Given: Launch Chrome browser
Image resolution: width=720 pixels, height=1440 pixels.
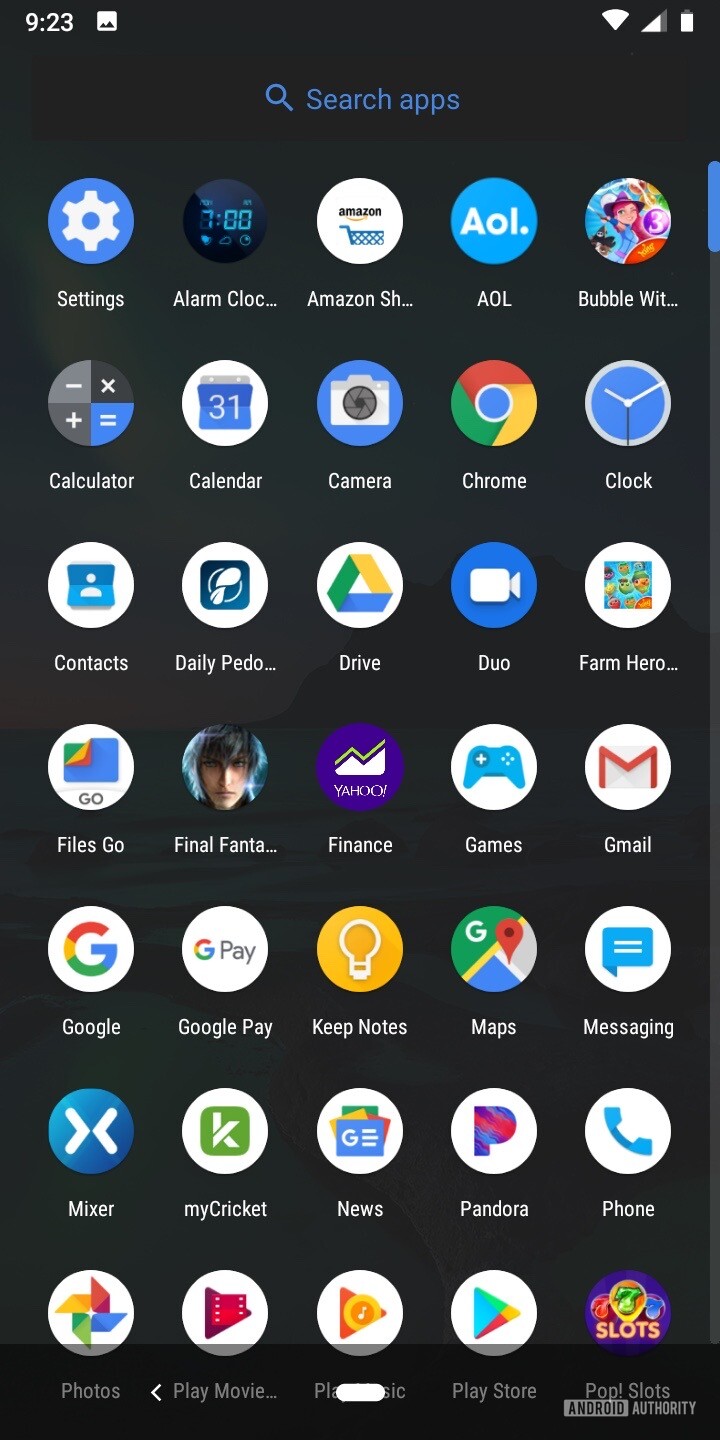Looking at the screenshot, I should click(494, 404).
